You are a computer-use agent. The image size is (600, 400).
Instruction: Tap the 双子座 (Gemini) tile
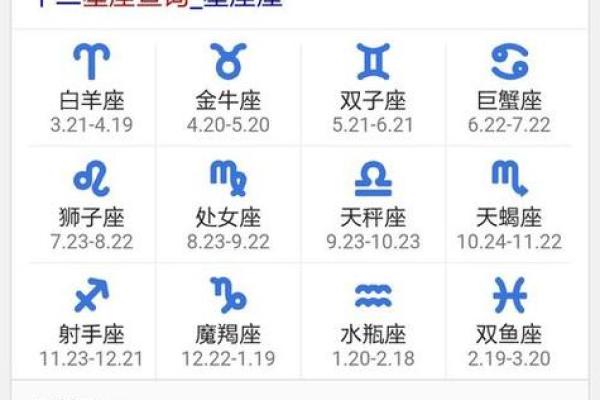(373, 87)
